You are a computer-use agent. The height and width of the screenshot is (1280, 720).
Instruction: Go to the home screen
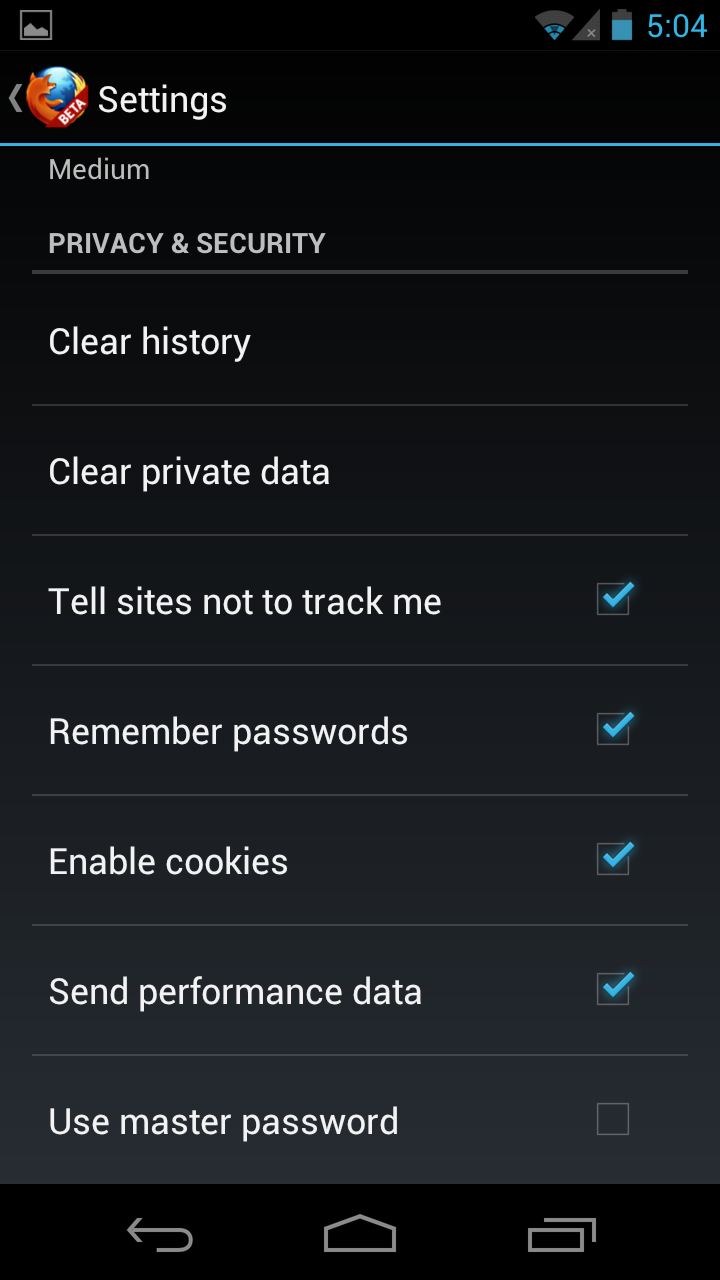pos(360,1236)
